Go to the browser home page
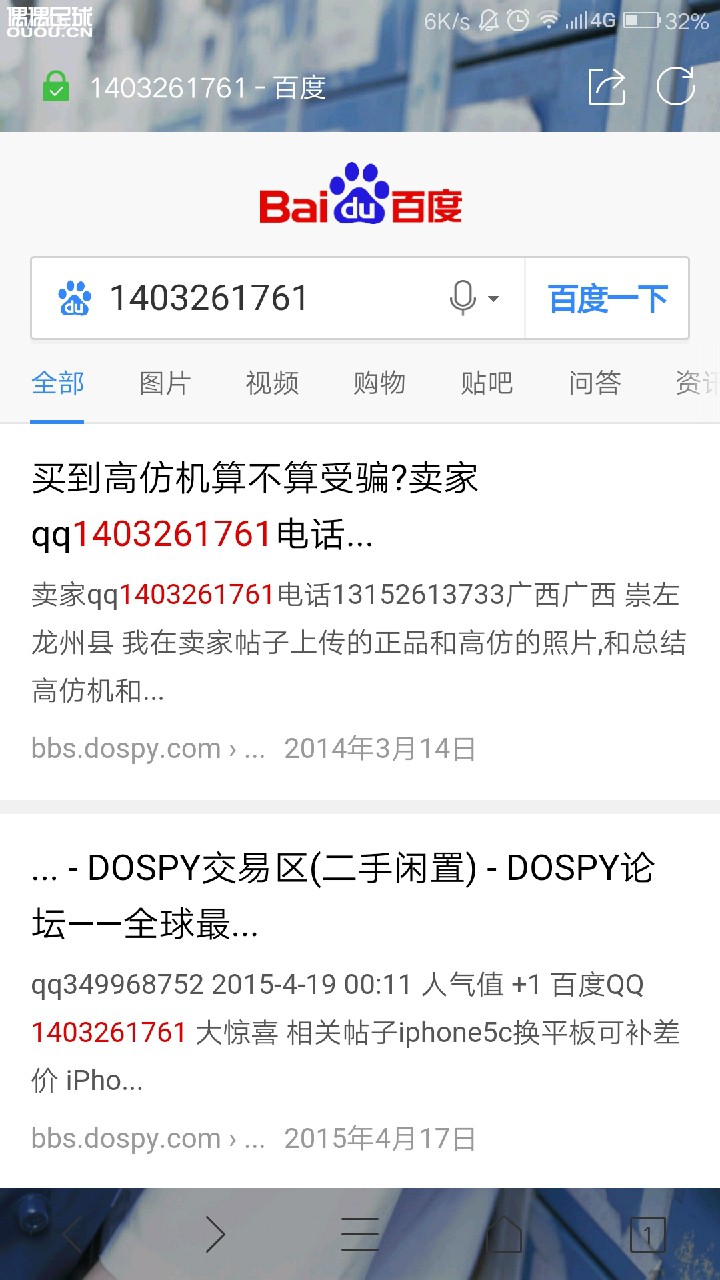This screenshot has width=720, height=1280. [504, 1235]
